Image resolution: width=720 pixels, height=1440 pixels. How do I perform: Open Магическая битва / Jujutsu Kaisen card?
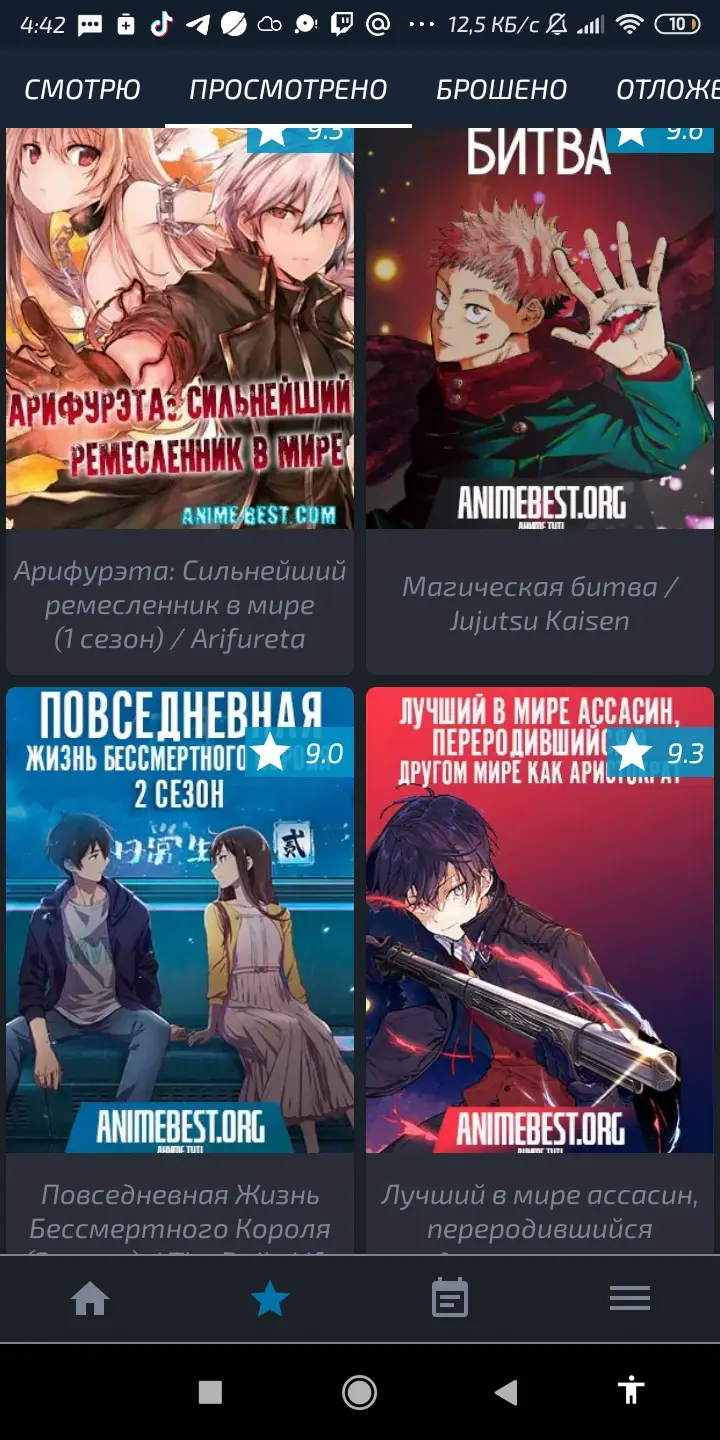coord(540,400)
